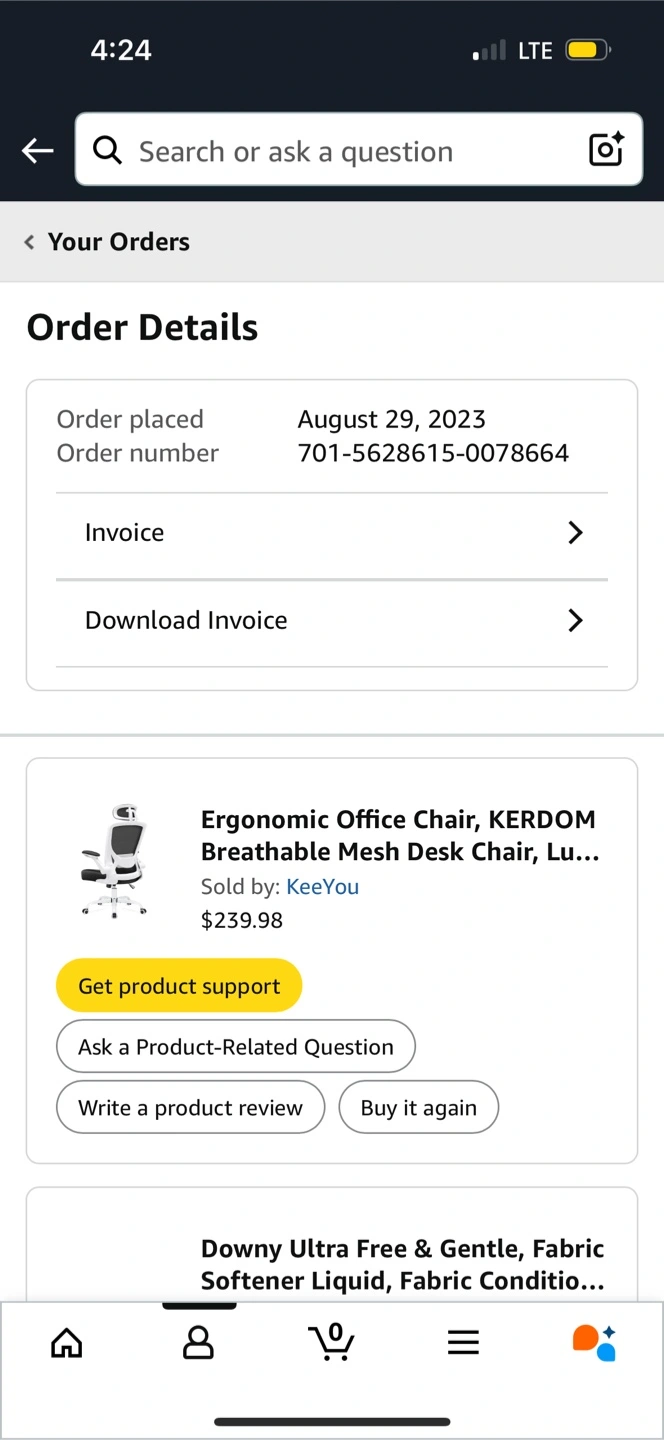Go to the Home tab

click(x=67, y=1342)
